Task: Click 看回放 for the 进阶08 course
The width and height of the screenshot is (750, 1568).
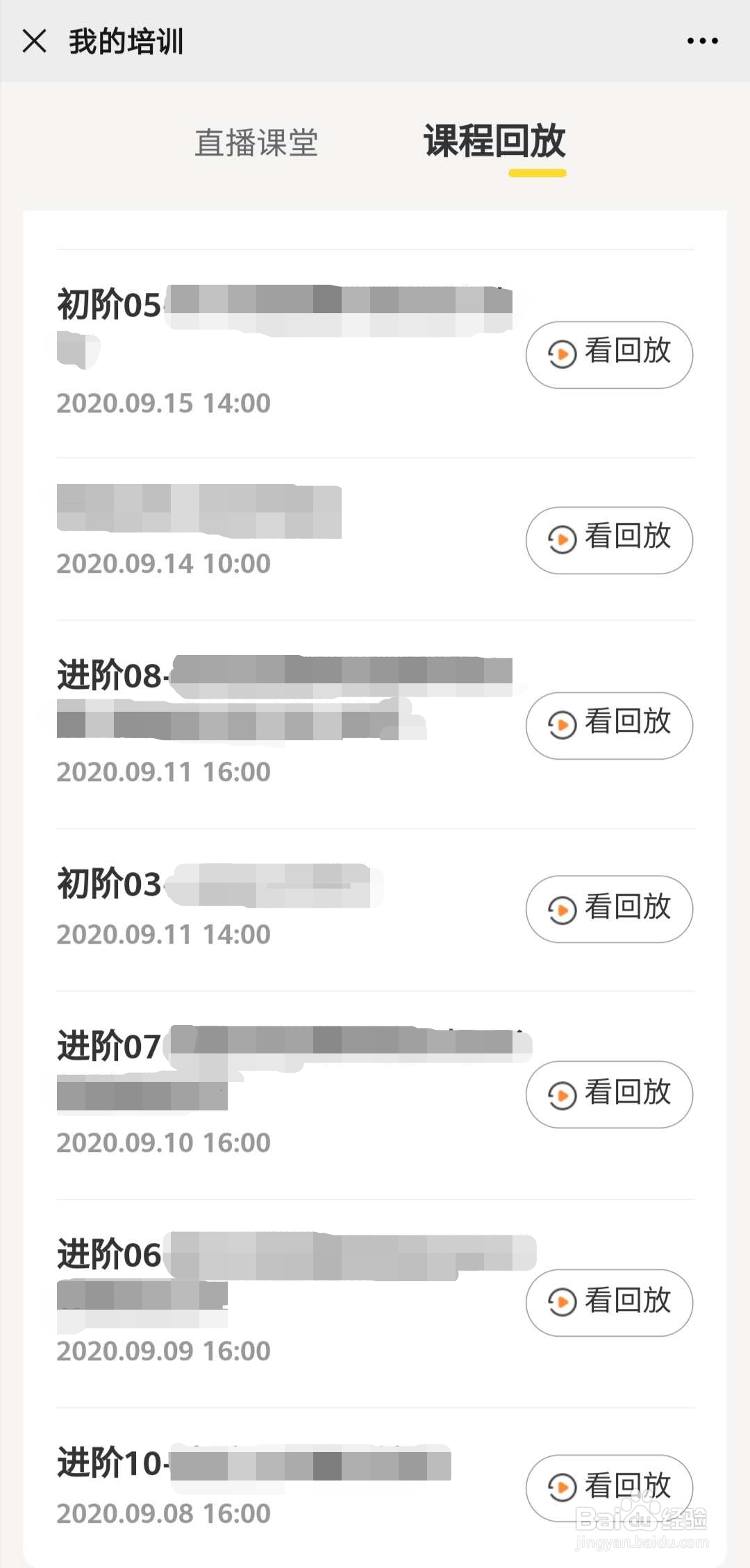Action: click(x=609, y=725)
